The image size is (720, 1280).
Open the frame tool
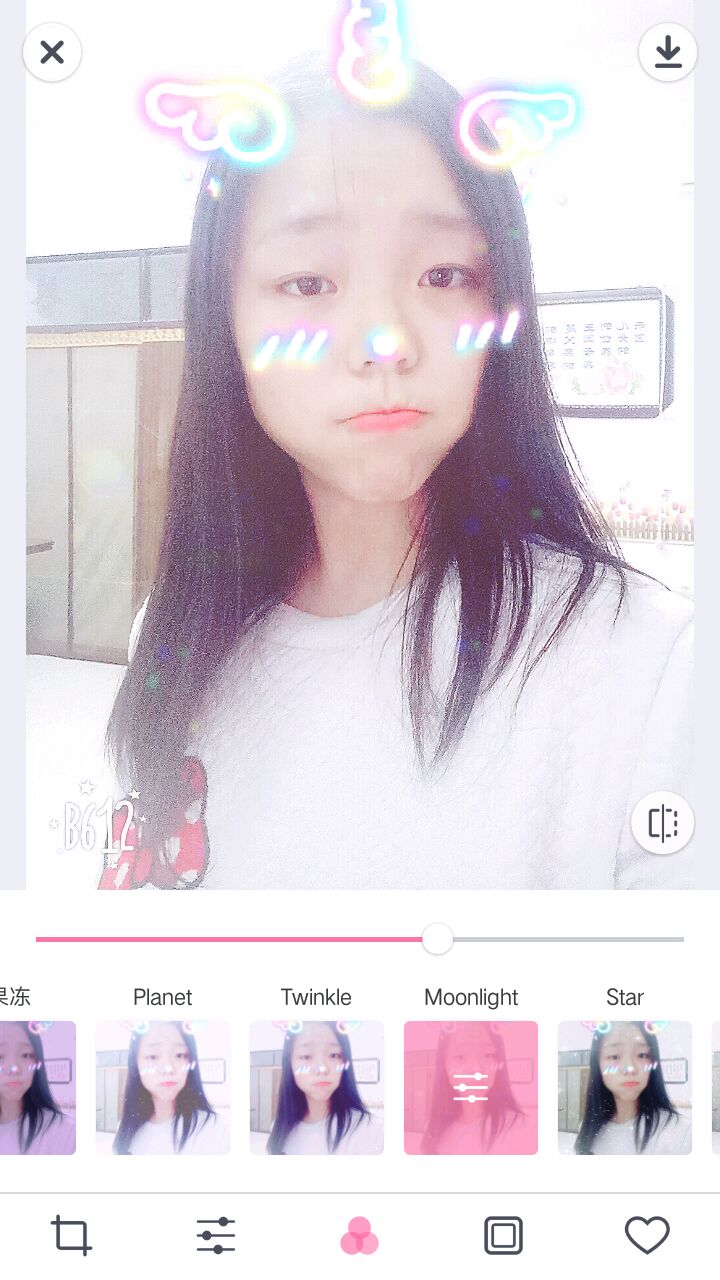pyautogui.click(x=503, y=1236)
